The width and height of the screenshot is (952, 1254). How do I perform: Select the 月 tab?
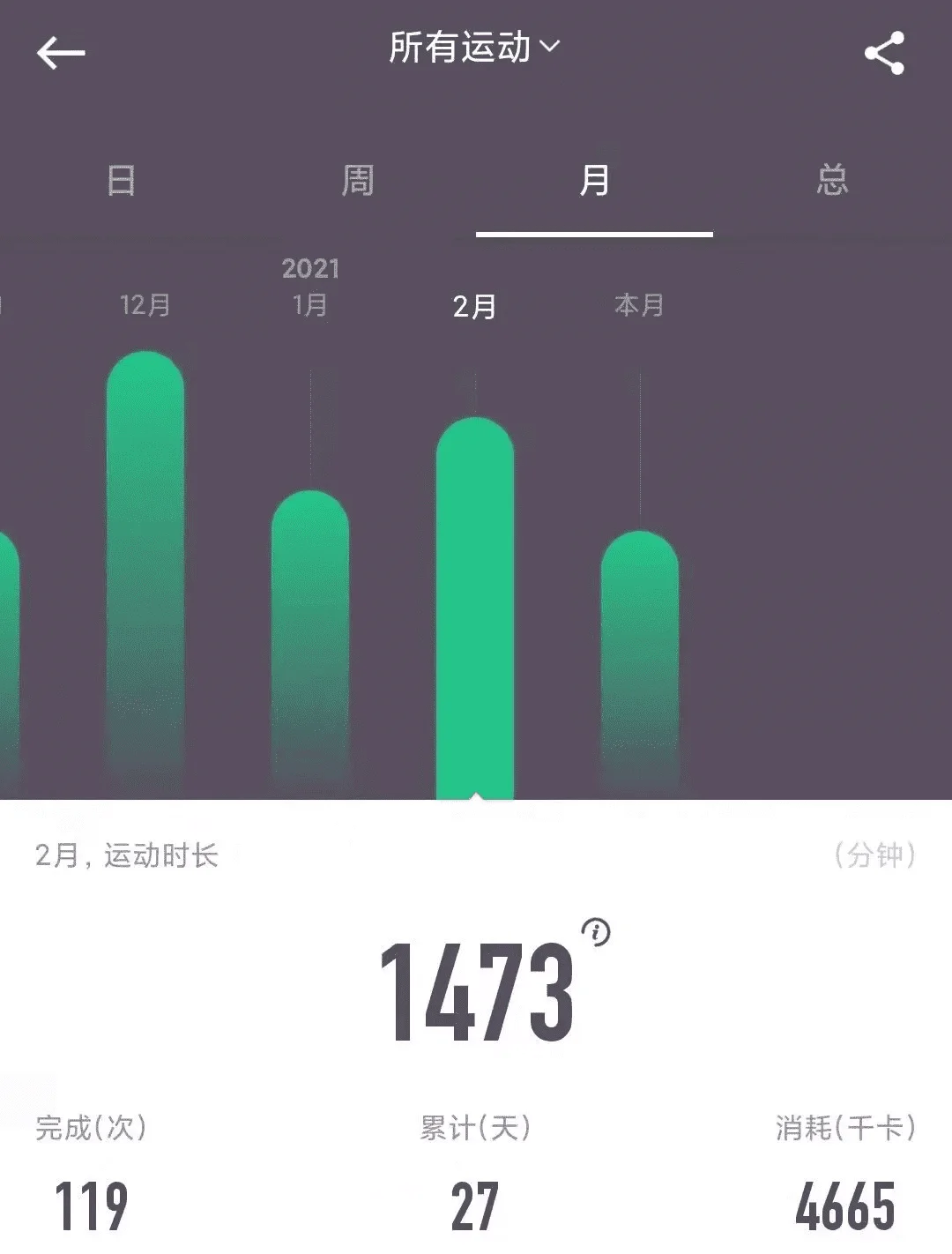point(594,181)
